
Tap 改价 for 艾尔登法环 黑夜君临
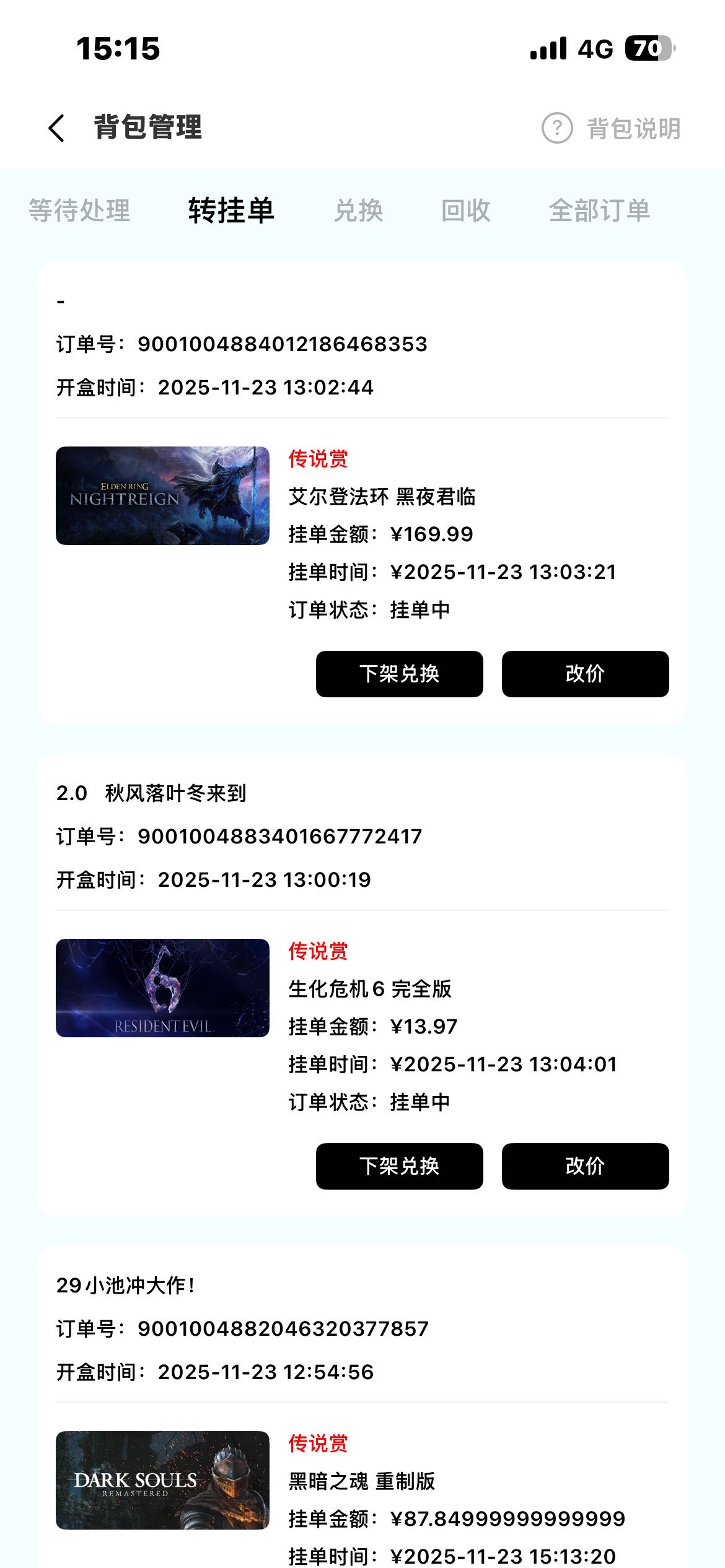point(585,674)
